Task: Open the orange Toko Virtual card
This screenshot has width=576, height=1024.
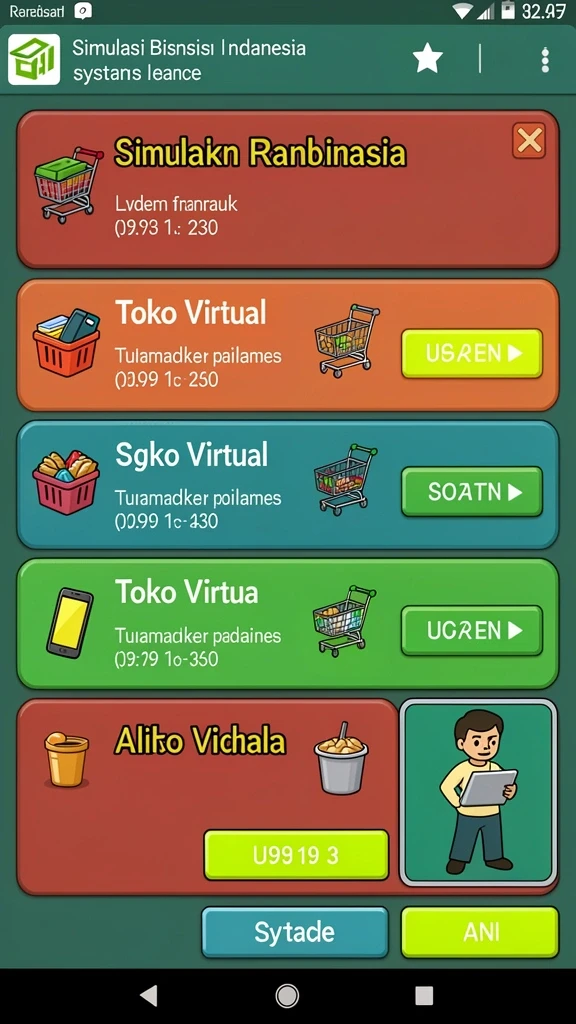Action: pyautogui.click(x=287, y=345)
